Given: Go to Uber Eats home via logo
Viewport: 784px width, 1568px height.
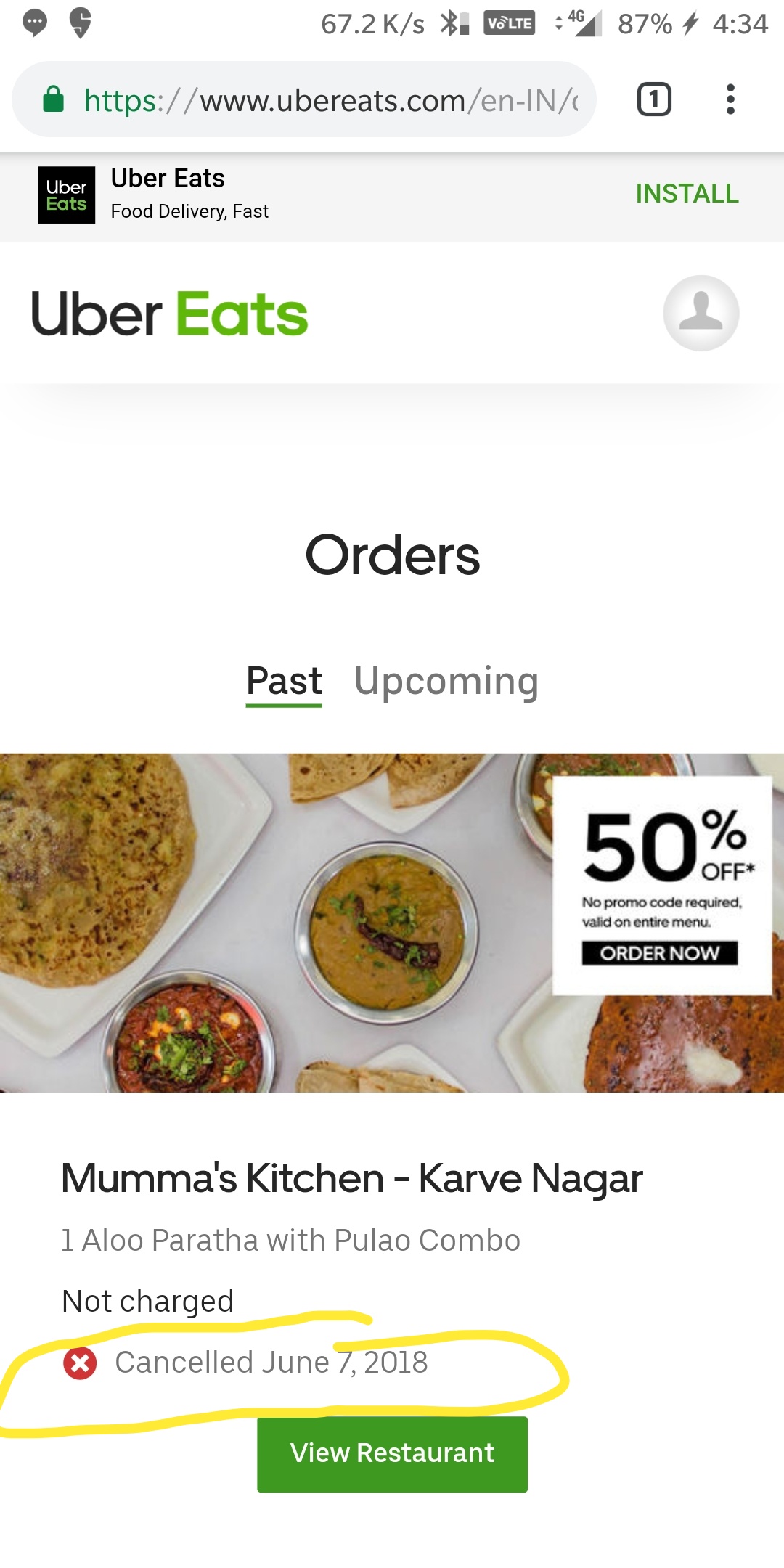Looking at the screenshot, I should 170,314.
